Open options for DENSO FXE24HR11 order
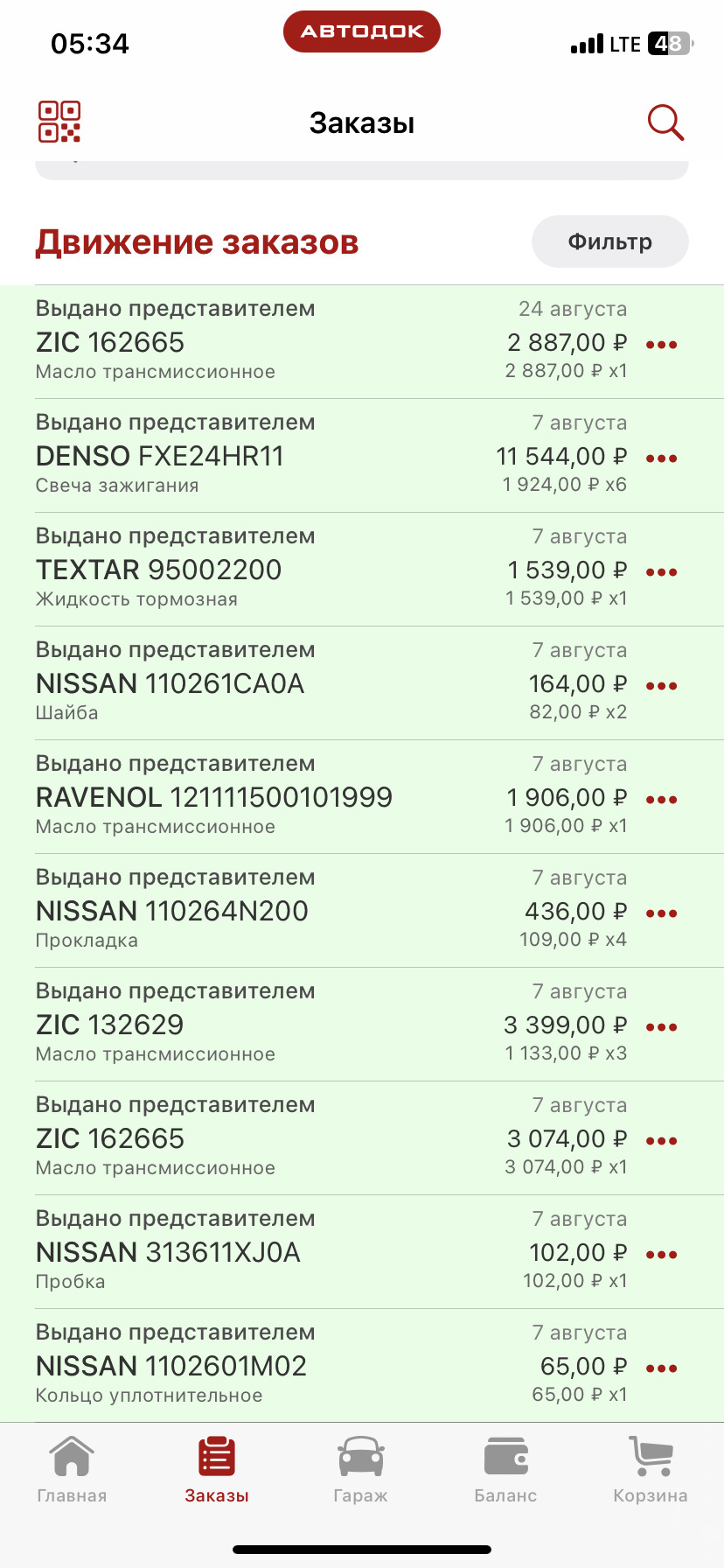 coord(661,458)
